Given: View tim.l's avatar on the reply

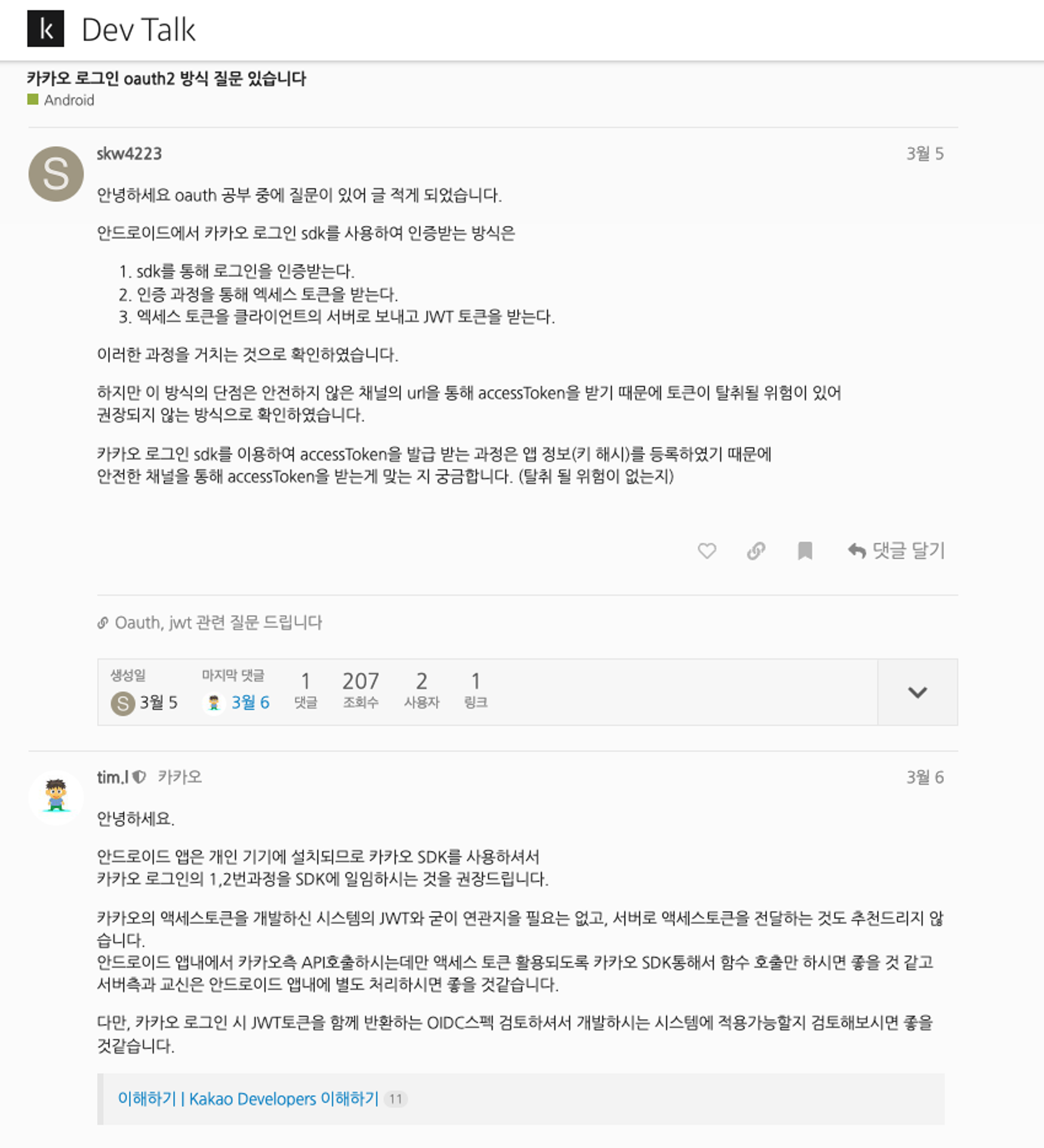Looking at the screenshot, I should pyautogui.click(x=56, y=797).
